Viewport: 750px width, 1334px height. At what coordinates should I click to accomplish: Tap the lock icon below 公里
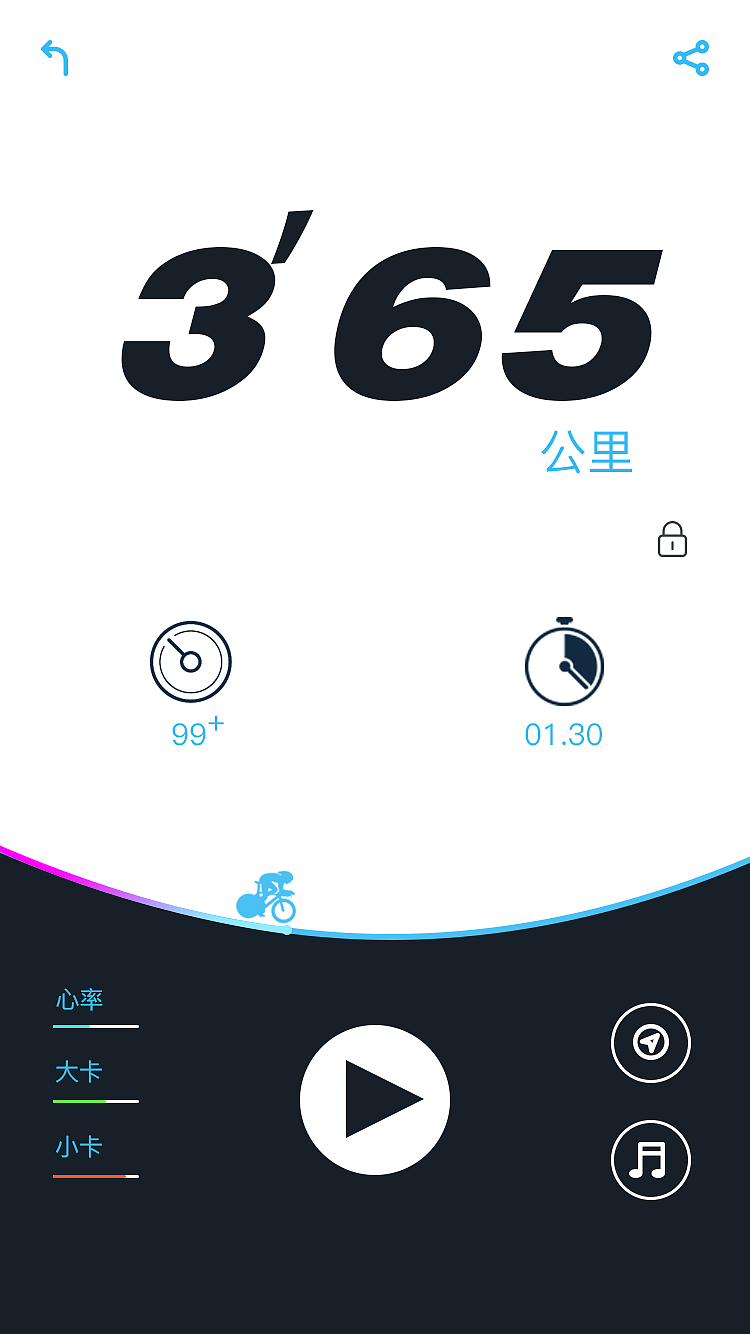[x=672, y=540]
